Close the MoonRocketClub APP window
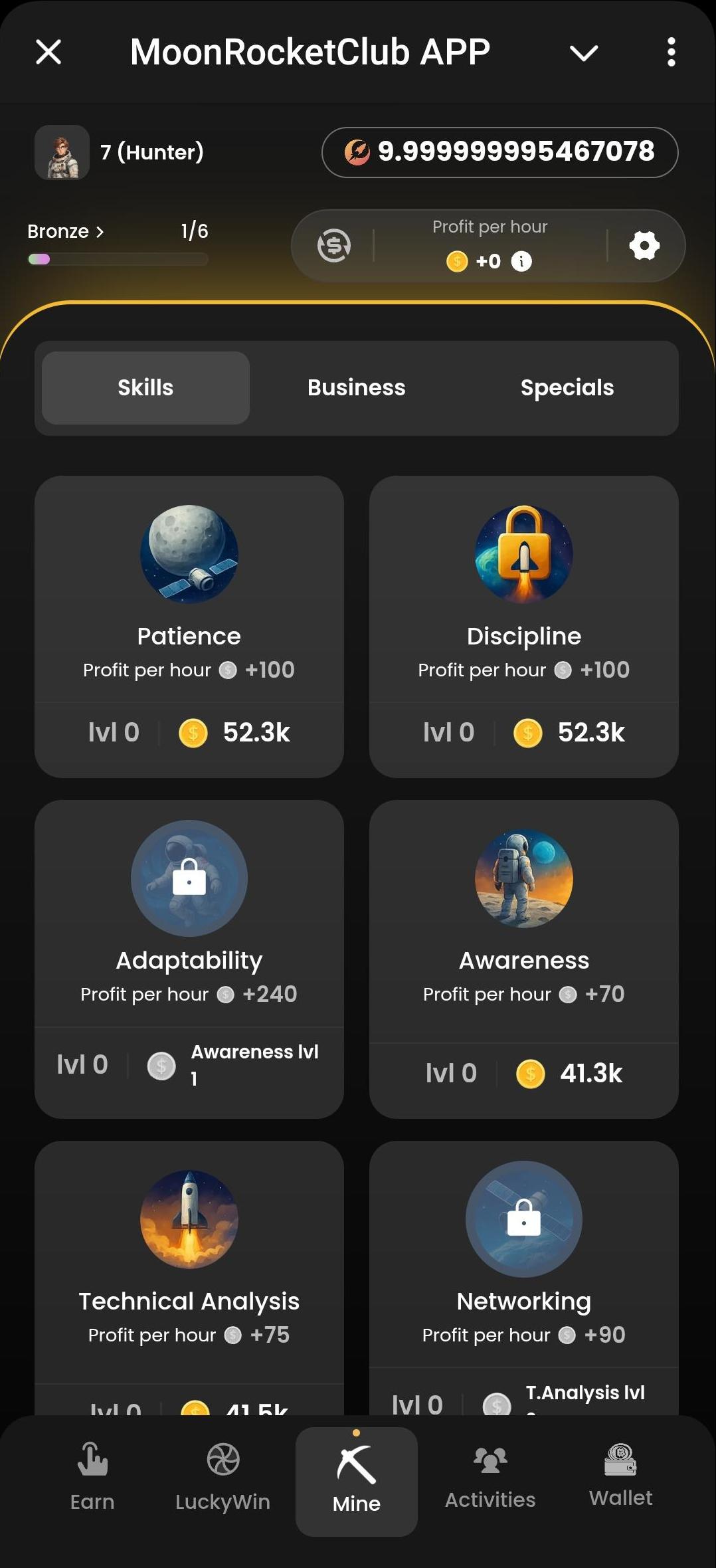 click(x=48, y=51)
